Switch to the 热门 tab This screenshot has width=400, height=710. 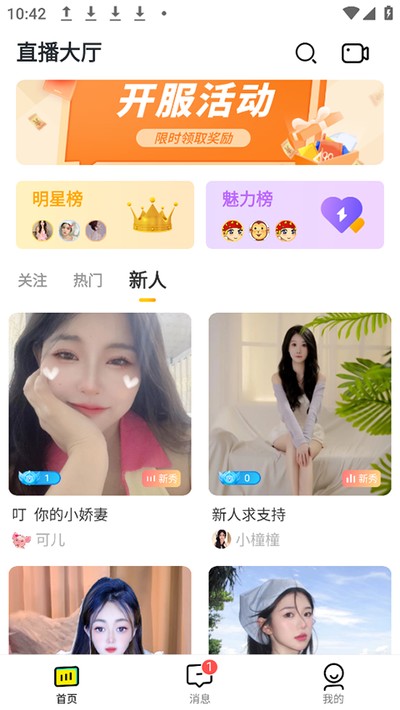click(88, 280)
